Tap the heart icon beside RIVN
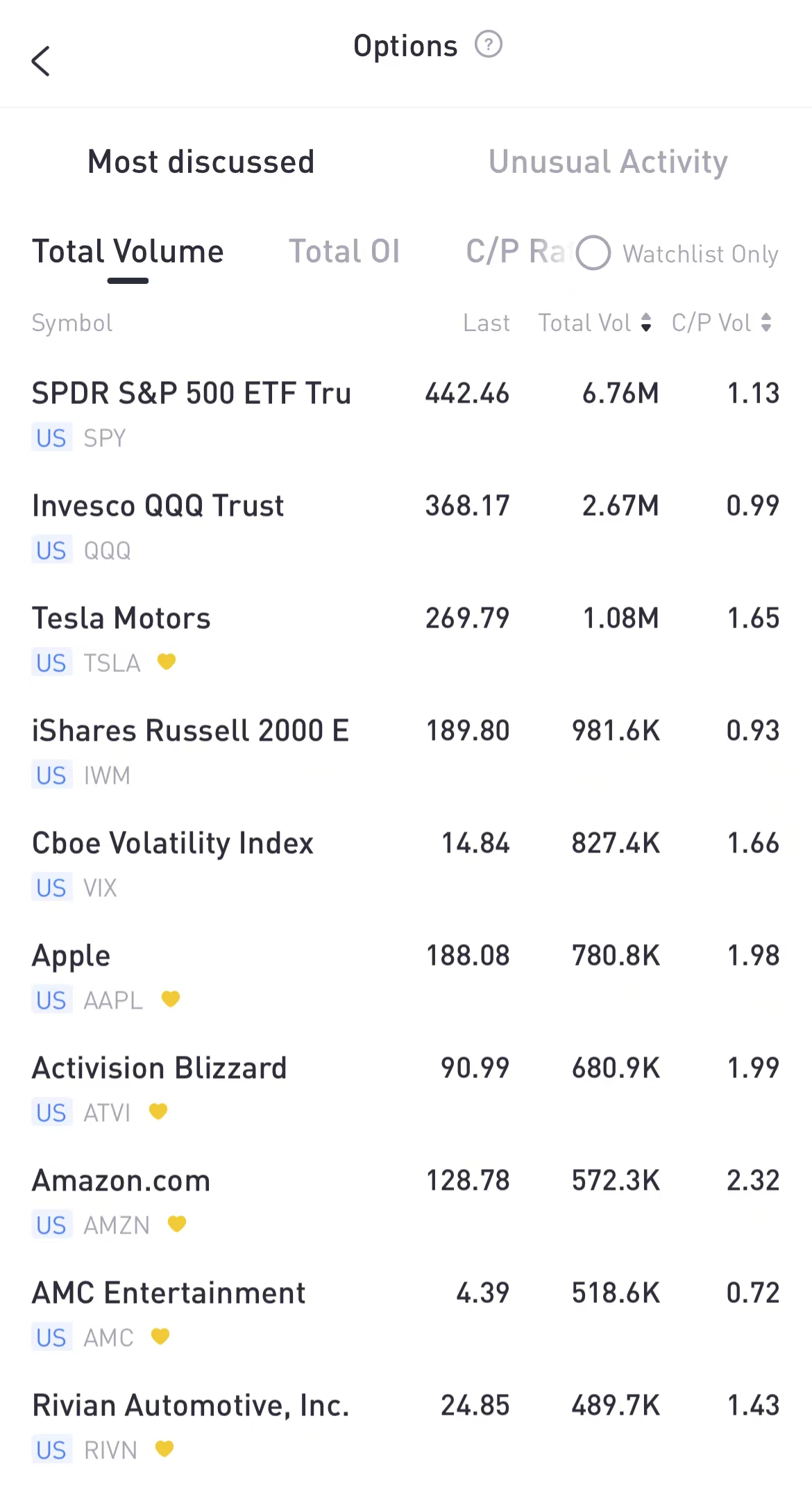 pyautogui.click(x=165, y=1449)
